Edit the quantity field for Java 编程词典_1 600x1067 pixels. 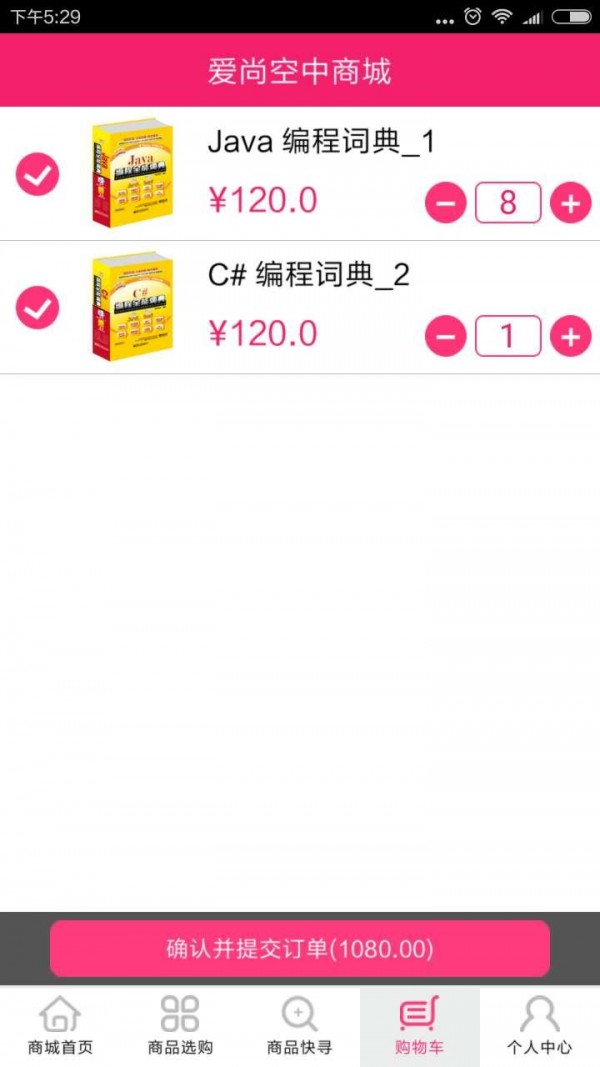[508, 203]
